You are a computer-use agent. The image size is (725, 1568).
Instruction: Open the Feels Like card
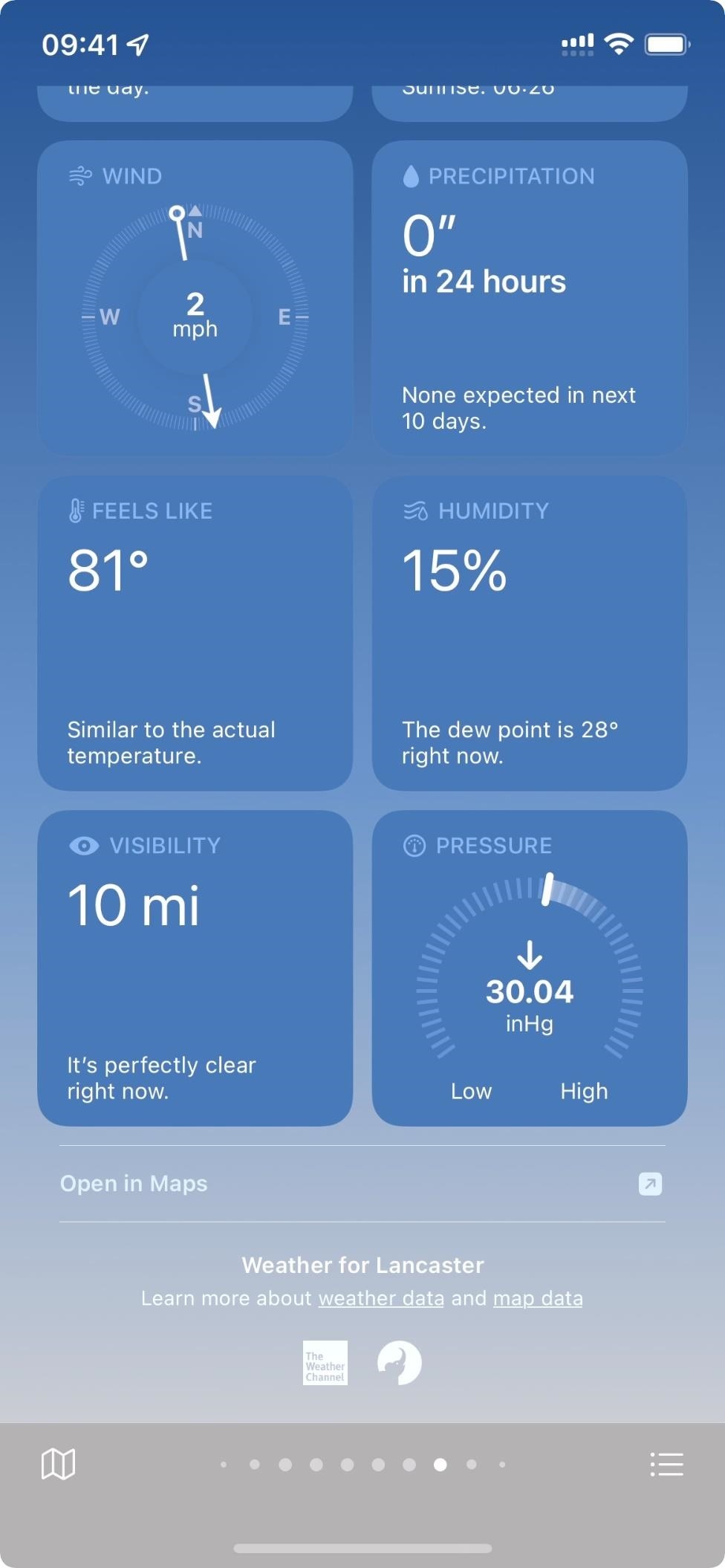click(x=195, y=633)
